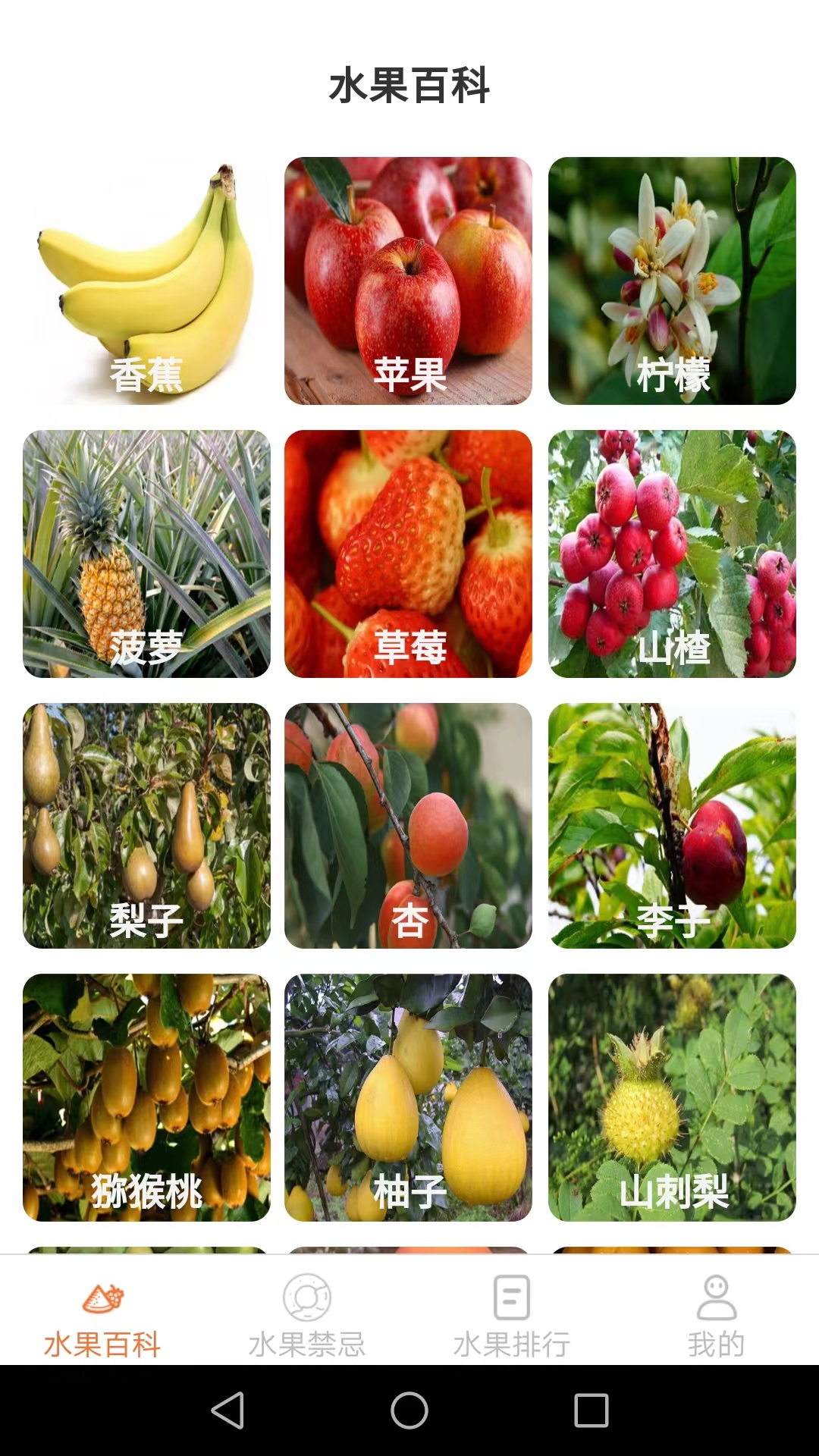
Task: Open the 苹果 apple tile
Action: 408,281
